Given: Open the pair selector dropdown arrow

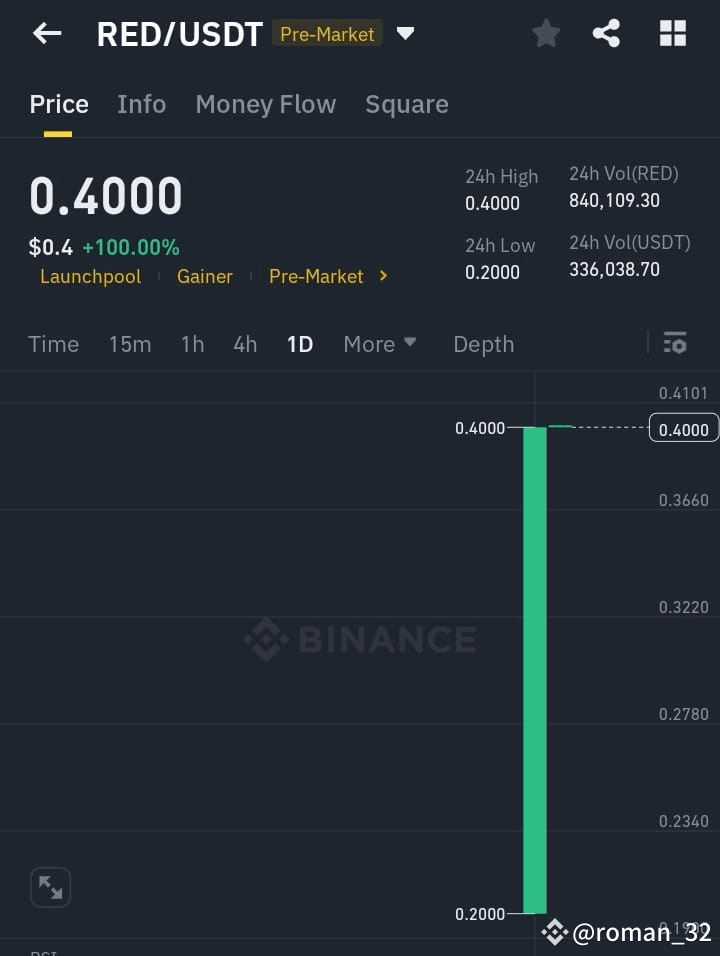Looking at the screenshot, I should [x=405, y=33].
